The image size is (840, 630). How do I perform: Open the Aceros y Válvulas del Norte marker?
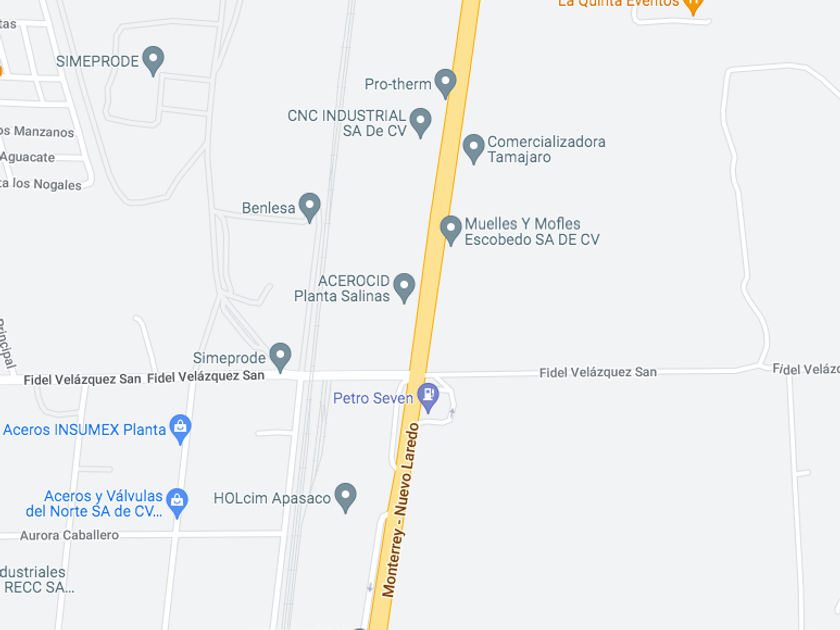(177, 501)
